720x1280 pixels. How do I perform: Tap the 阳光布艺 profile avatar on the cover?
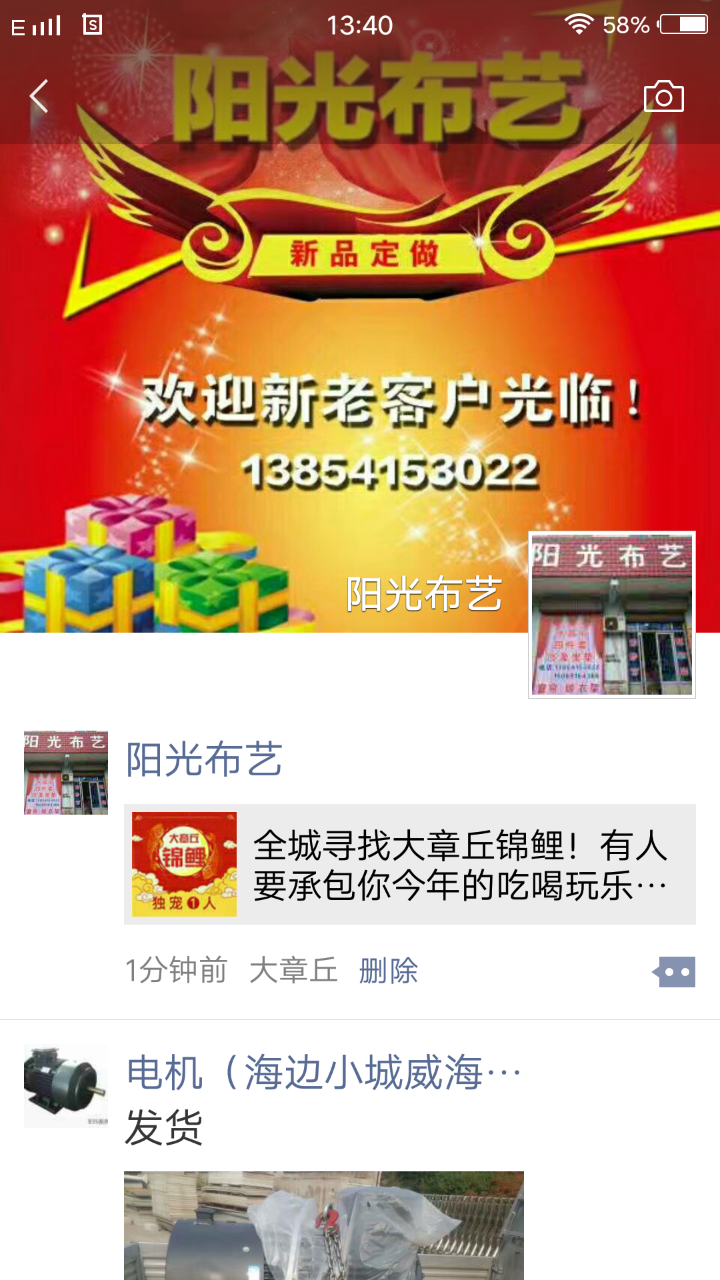tap(612, 614)
